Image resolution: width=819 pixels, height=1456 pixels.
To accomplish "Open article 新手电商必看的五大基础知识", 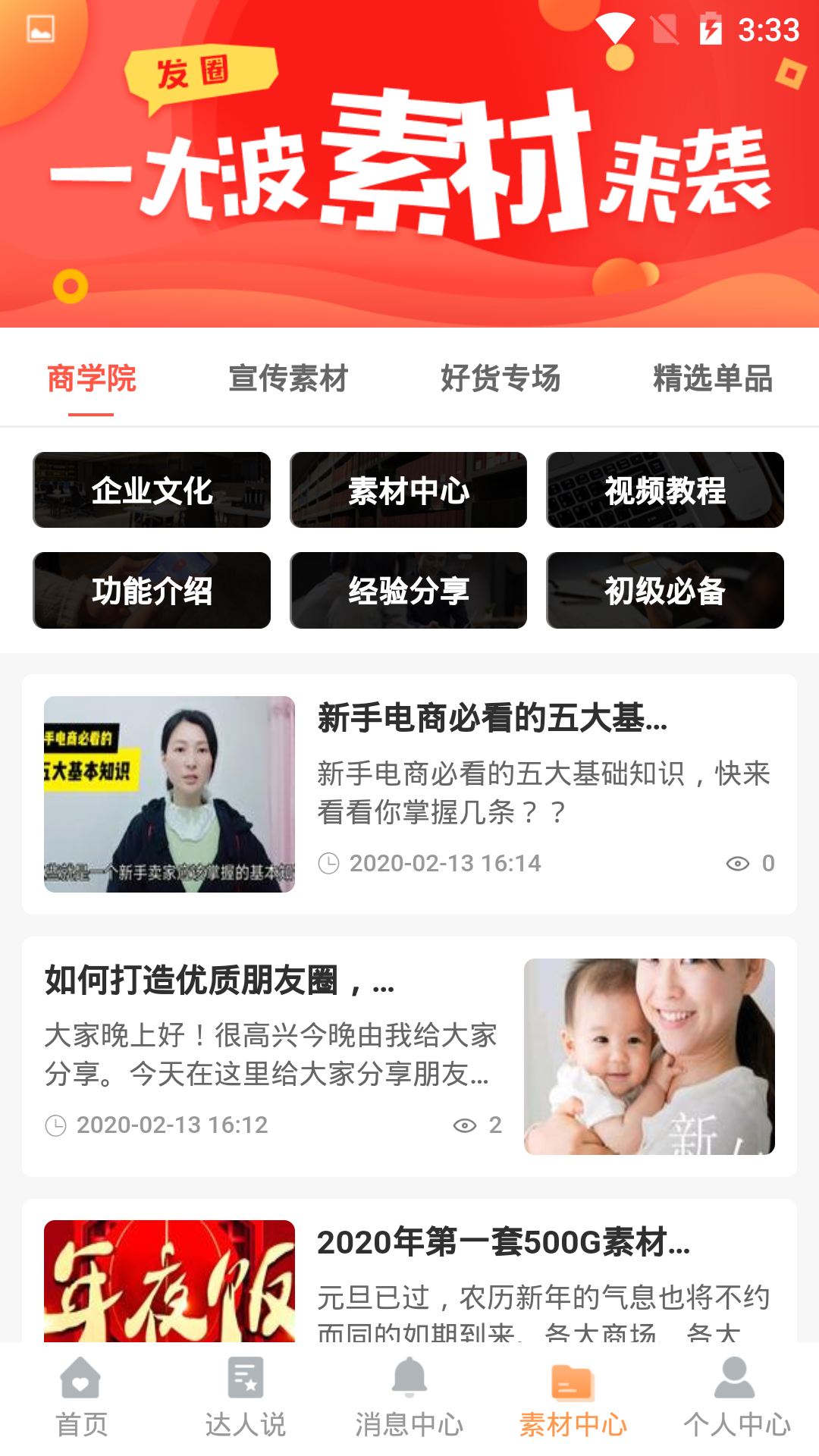I will [x=491, y=718].
